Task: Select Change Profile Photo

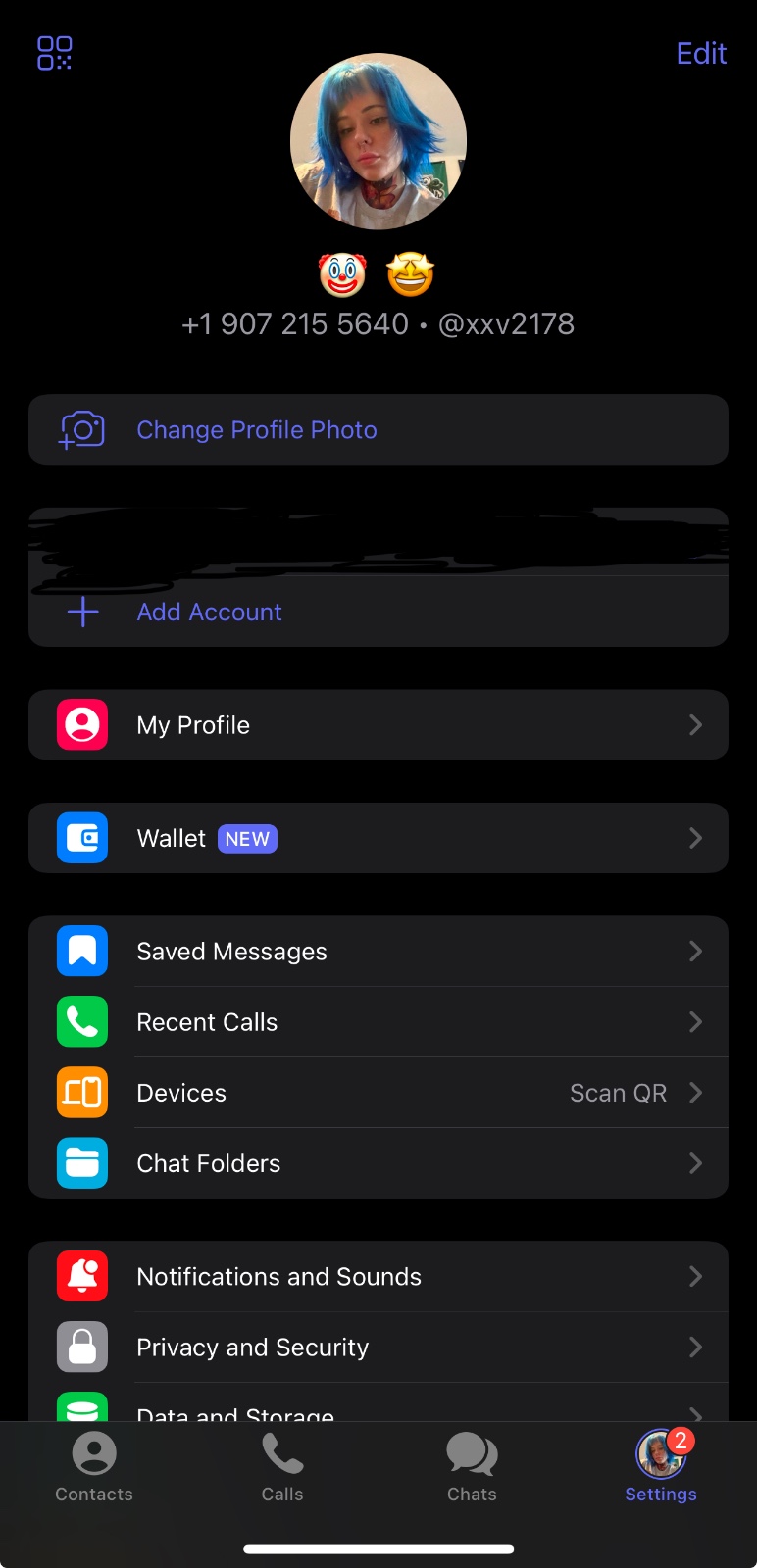Action: [256, 430]
